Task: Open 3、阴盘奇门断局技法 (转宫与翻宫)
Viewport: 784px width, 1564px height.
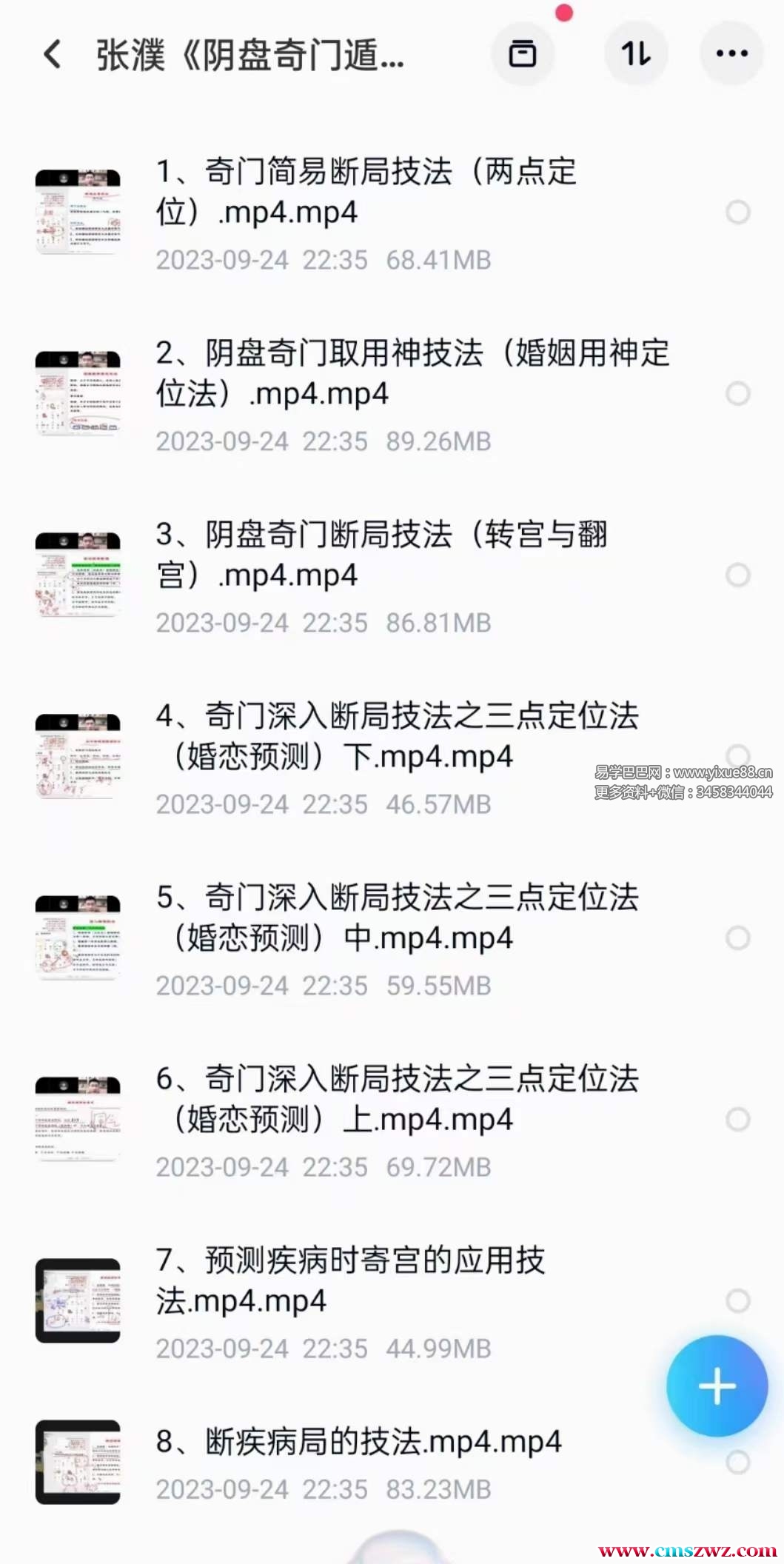Action: [x=381, y=555]
